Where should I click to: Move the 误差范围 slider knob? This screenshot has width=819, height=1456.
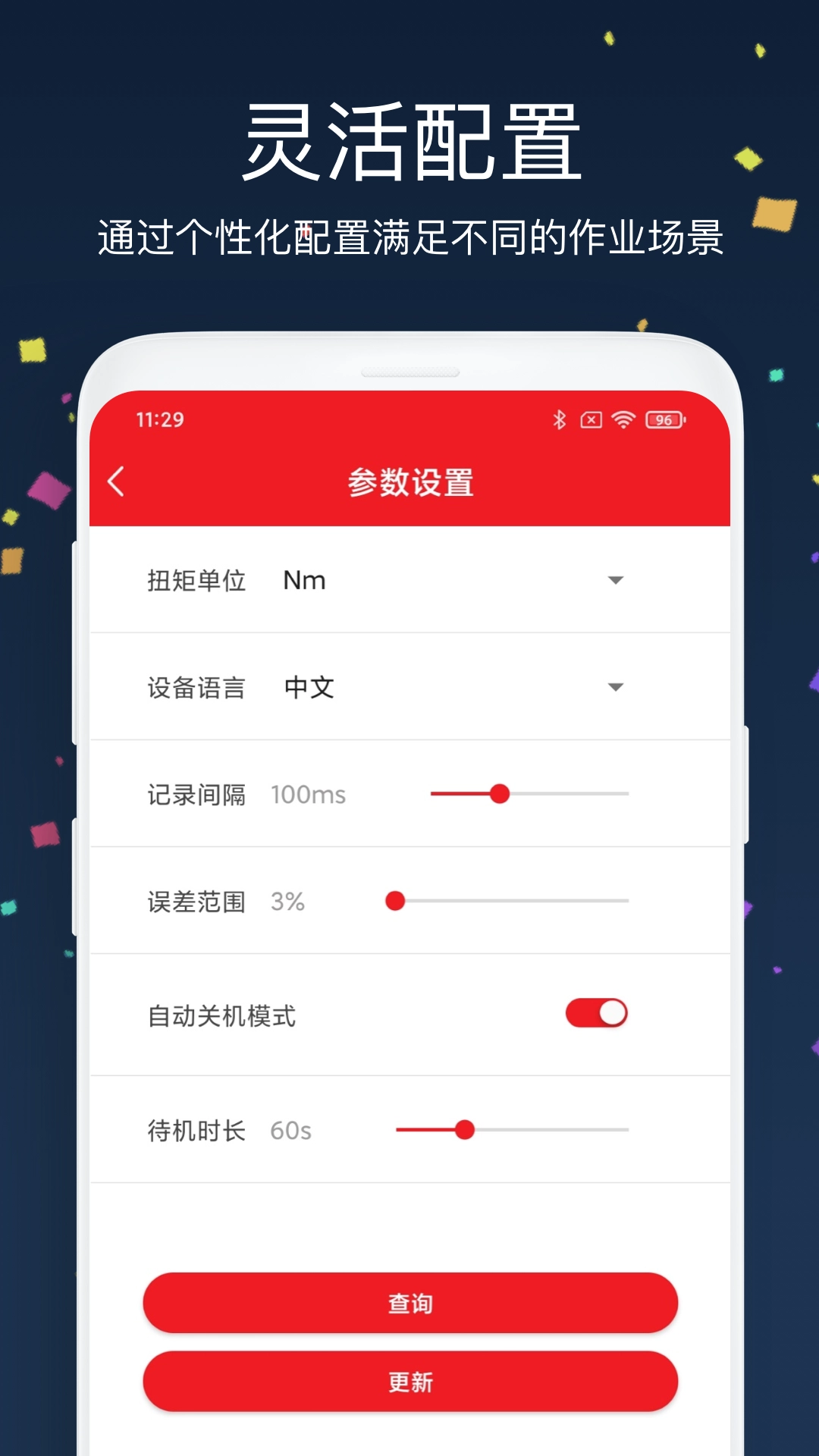pyautogui.click(x=394, y=902)
